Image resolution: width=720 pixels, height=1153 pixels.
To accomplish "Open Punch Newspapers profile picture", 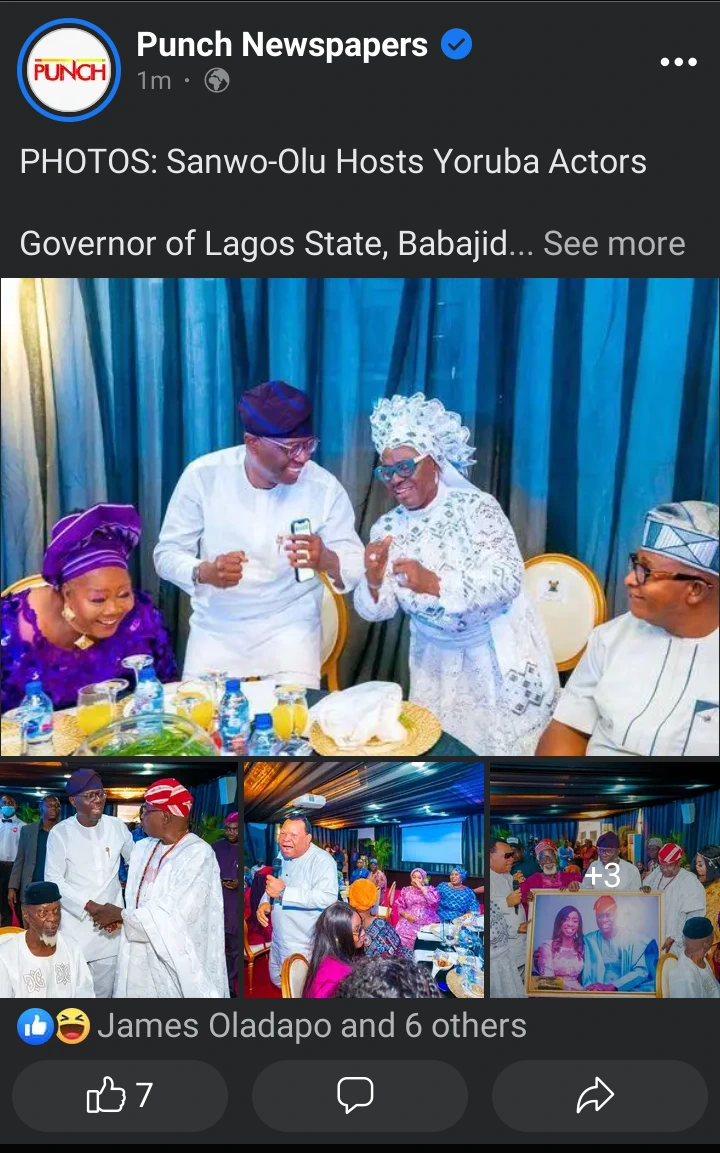I will click(x=69, y=71).
